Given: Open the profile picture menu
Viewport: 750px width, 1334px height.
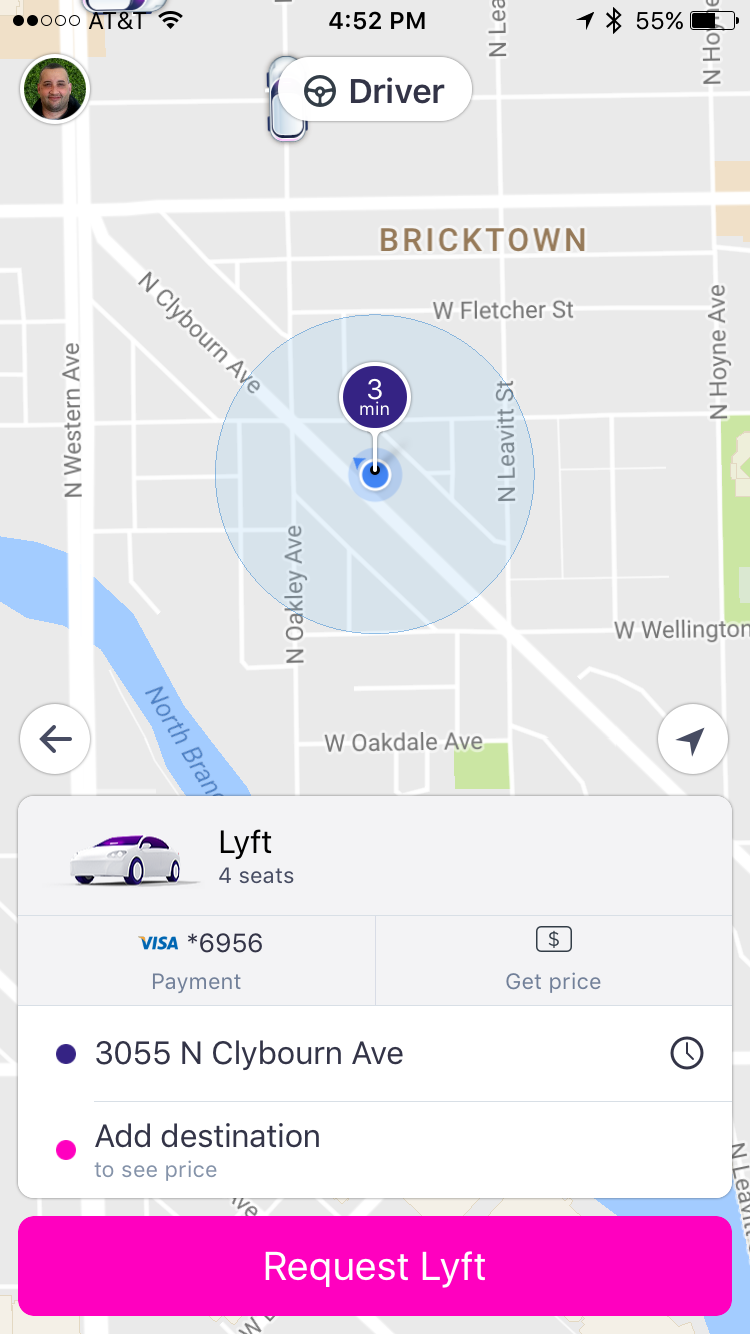Looking at the screenshot, I should point(55,89).
